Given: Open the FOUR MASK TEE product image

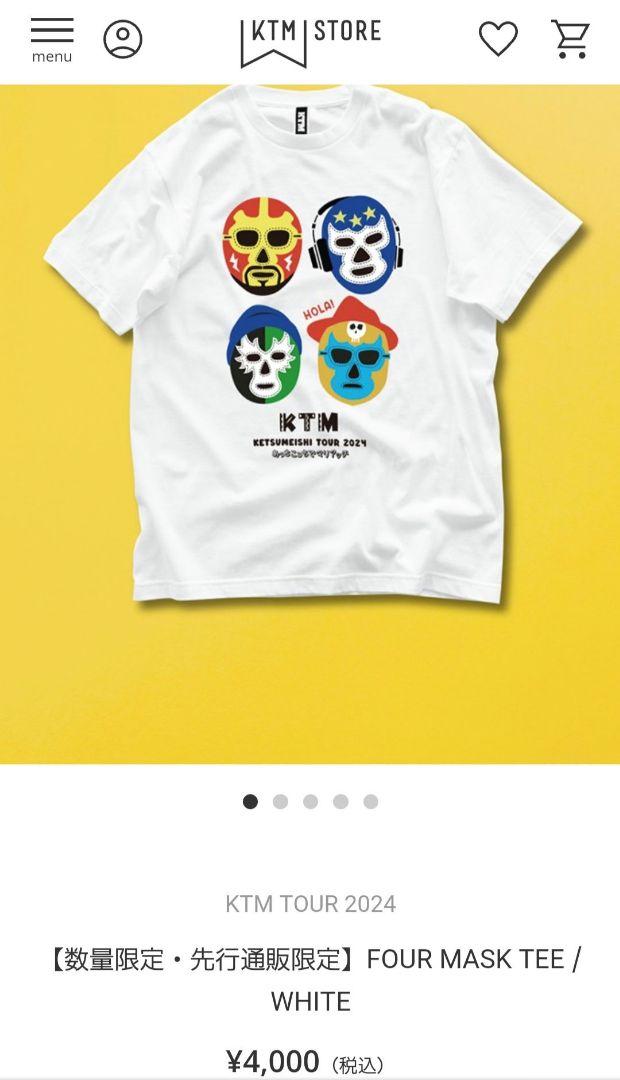Looking at the screenshot, I should click(x=310, y=424).
